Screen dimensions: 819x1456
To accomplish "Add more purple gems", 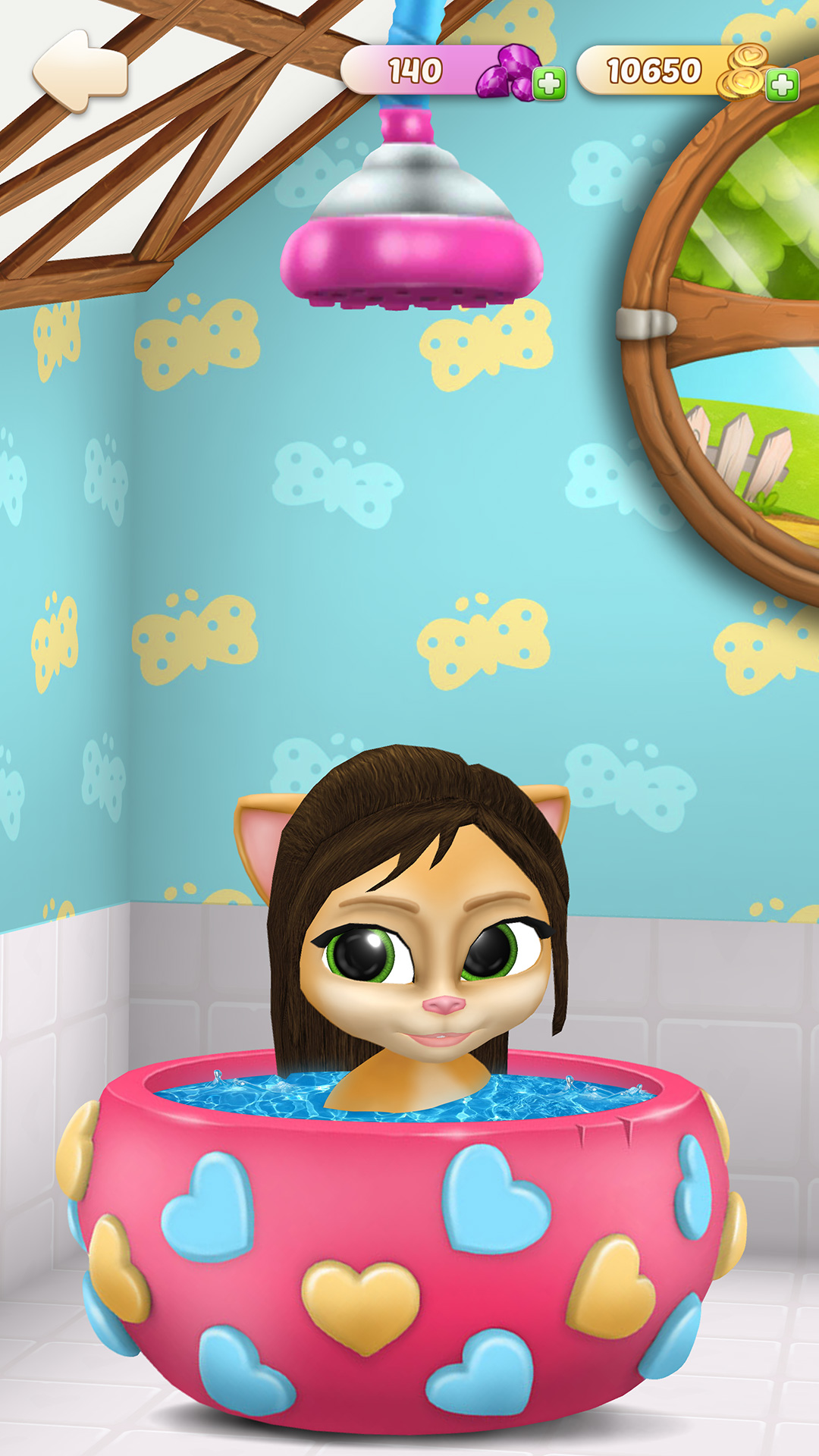I will coord(549,84).
